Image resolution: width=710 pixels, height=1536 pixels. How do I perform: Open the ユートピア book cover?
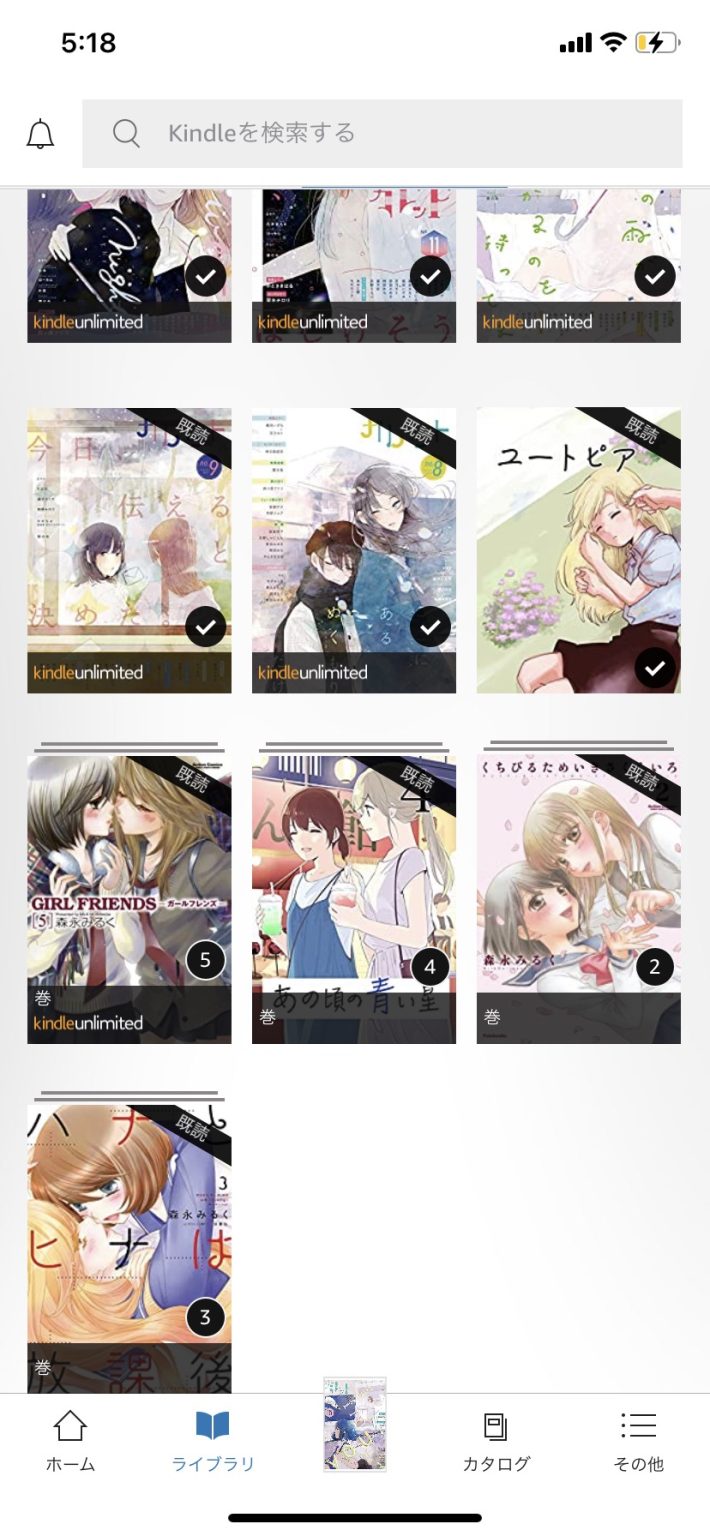pyautogui.click(x=578, y=550)
